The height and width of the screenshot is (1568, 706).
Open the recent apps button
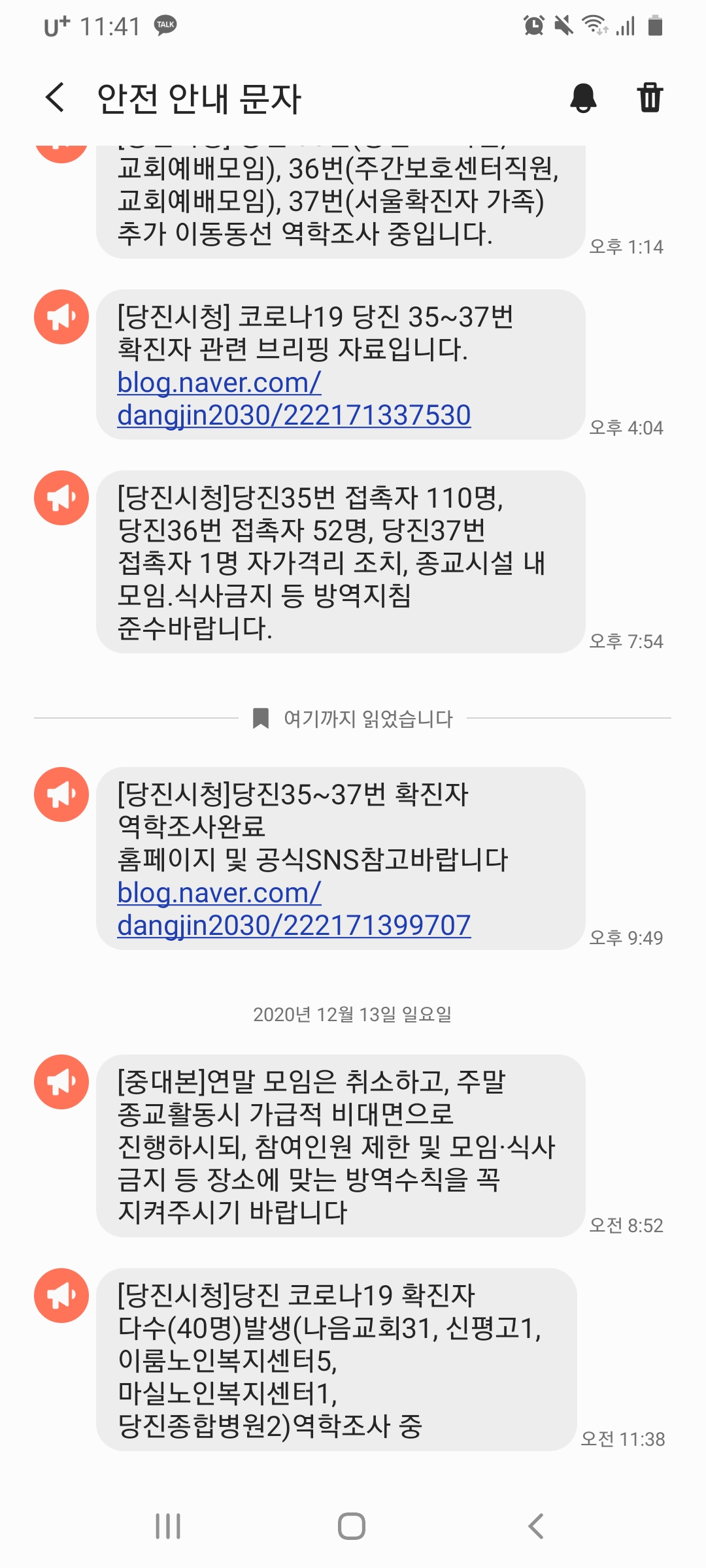(168, 1526)
